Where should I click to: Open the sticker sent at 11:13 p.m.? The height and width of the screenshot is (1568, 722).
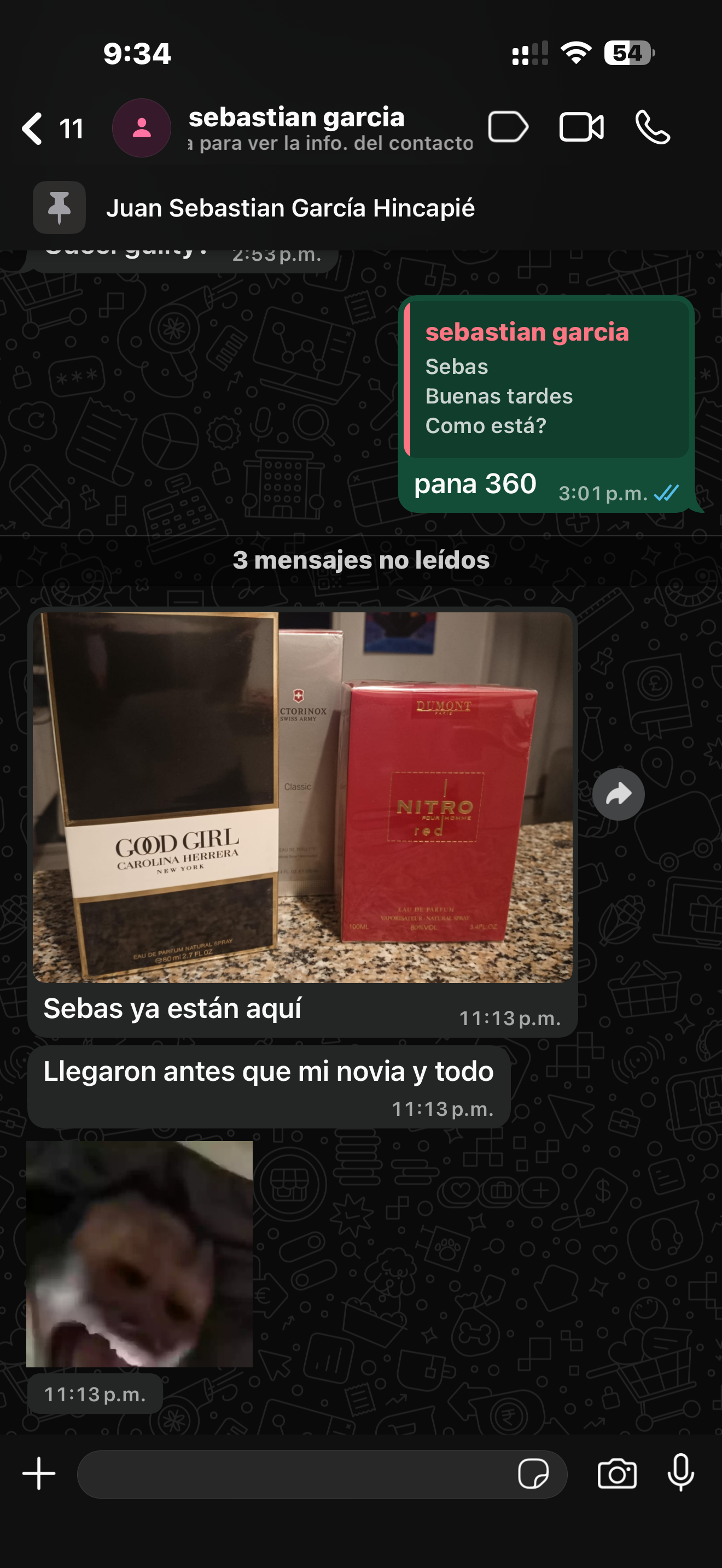point(139,1254)
